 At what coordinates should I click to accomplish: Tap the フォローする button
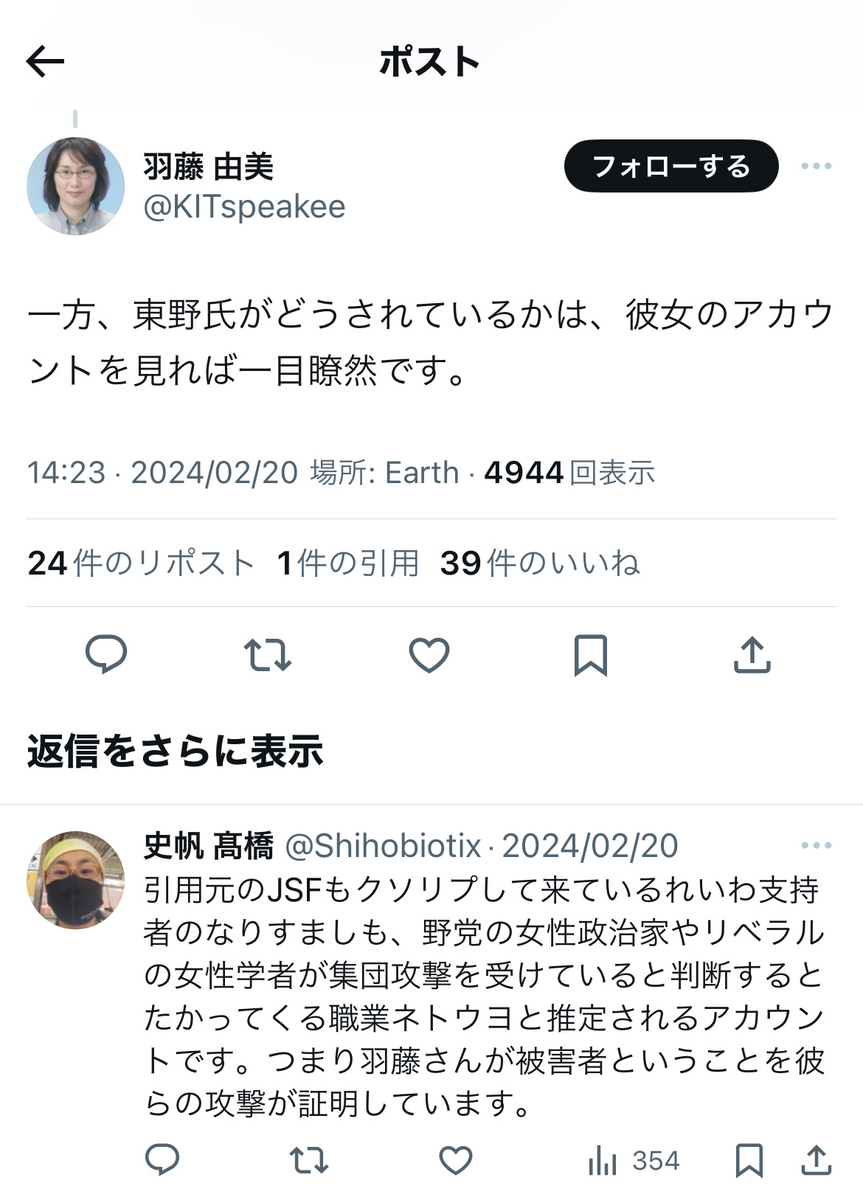click(x=671, y=166)
